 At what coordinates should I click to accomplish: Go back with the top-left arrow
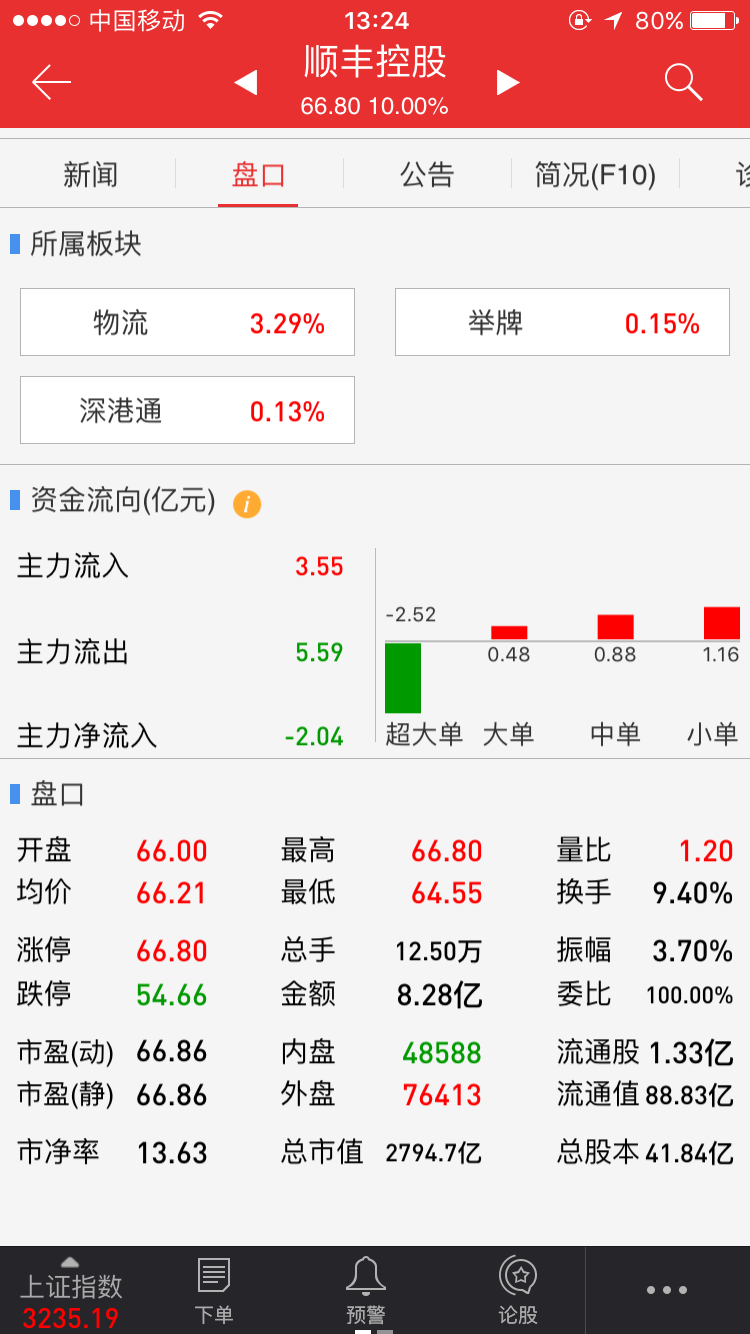click(51, 82)
